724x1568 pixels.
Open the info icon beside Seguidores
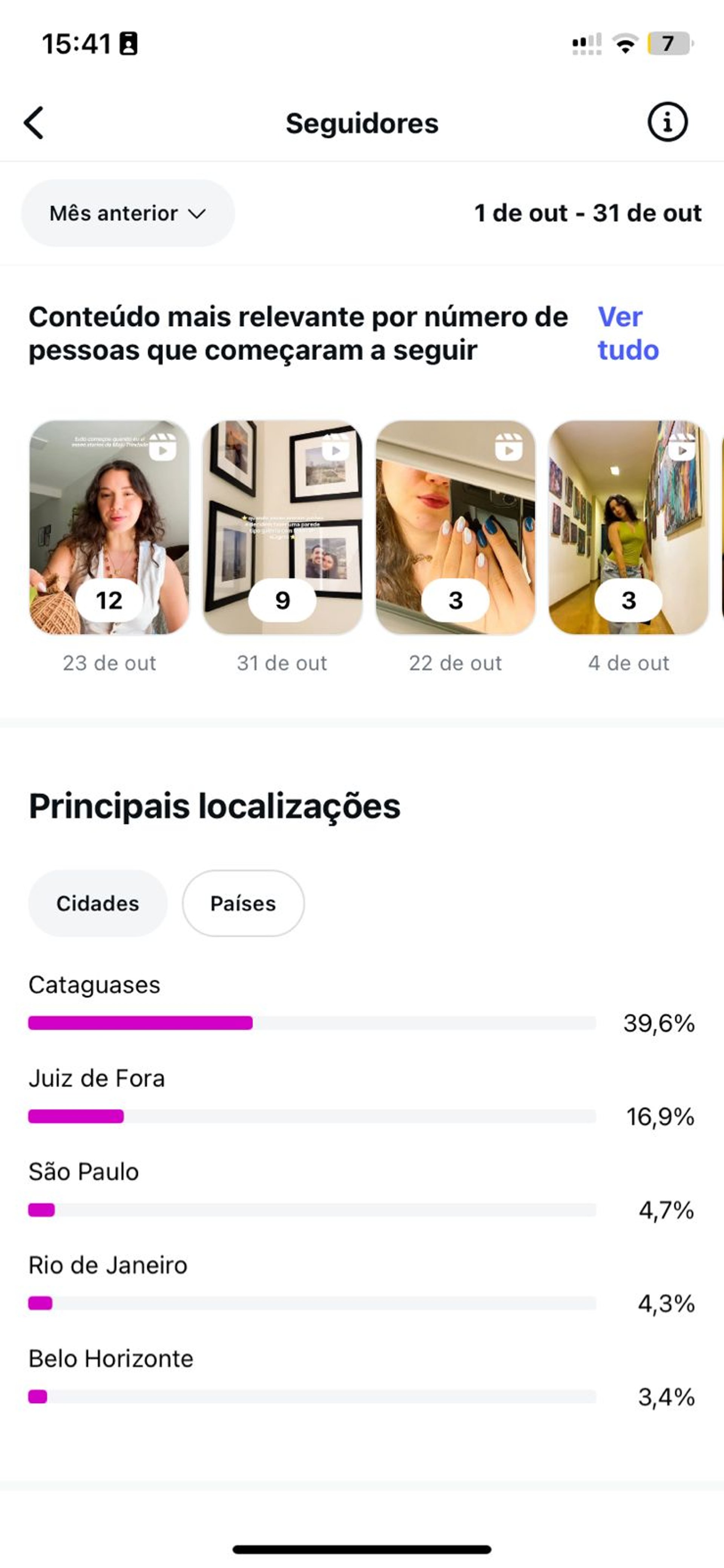coord(667,122)
